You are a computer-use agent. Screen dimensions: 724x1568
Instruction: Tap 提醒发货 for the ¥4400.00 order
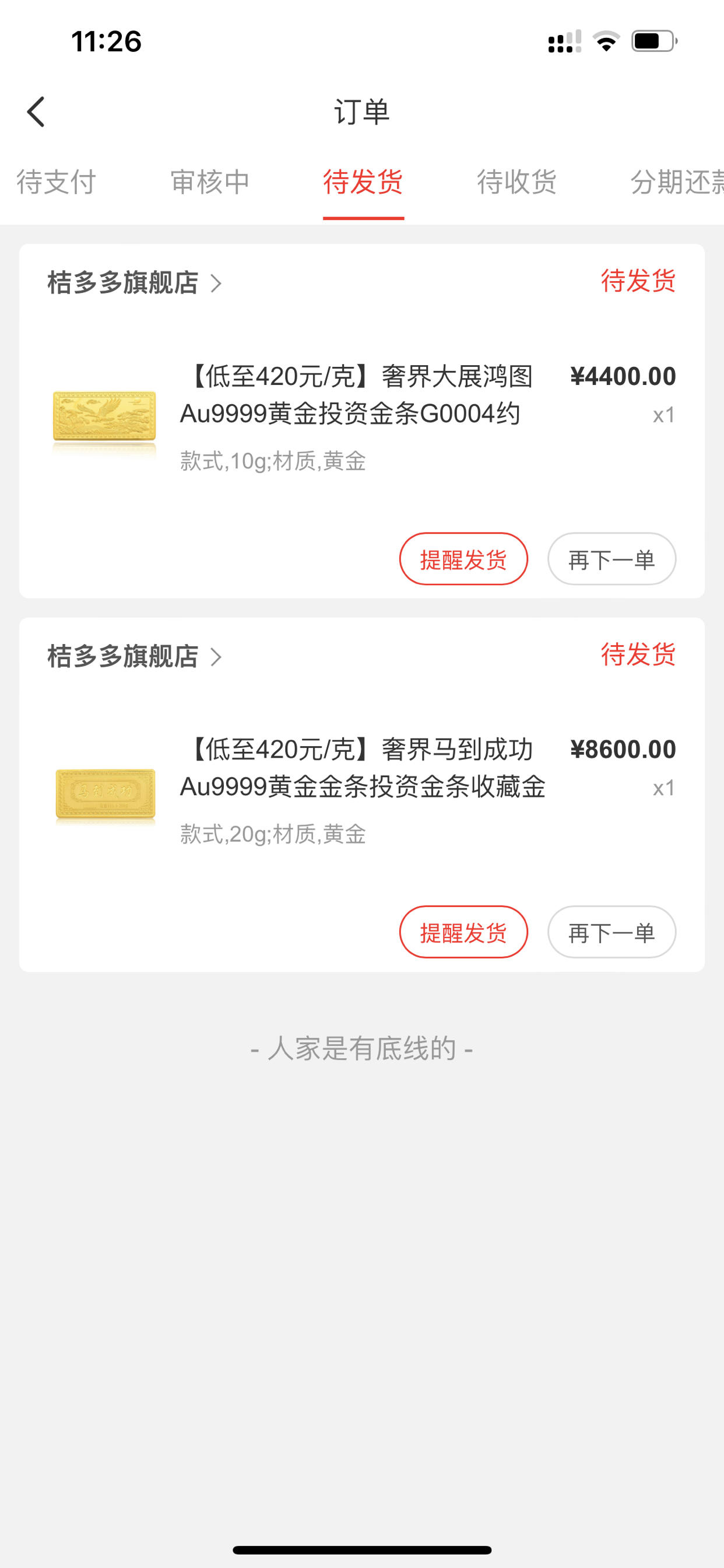point(463,559)
